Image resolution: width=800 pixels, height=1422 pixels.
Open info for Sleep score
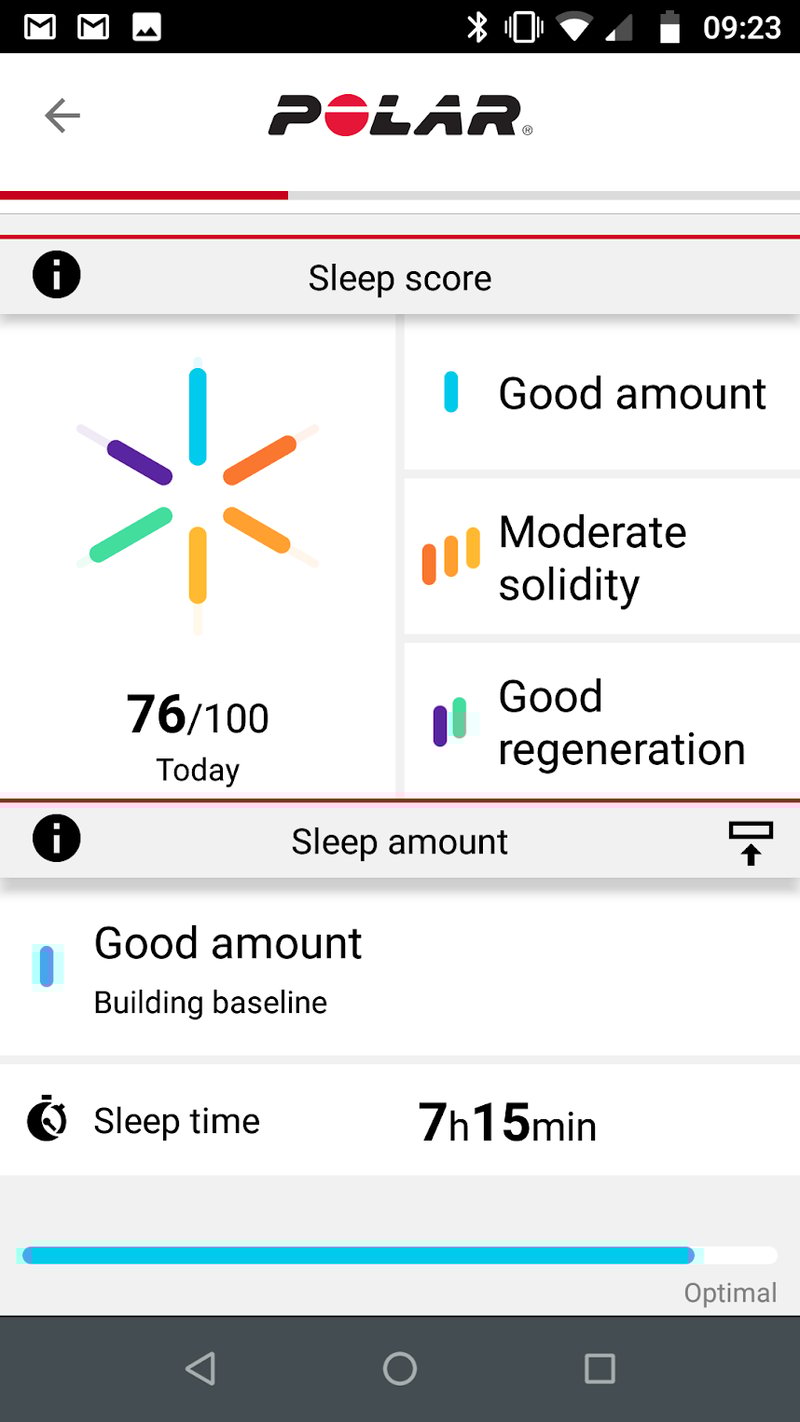pyautogui.click(x=57, y=275)
